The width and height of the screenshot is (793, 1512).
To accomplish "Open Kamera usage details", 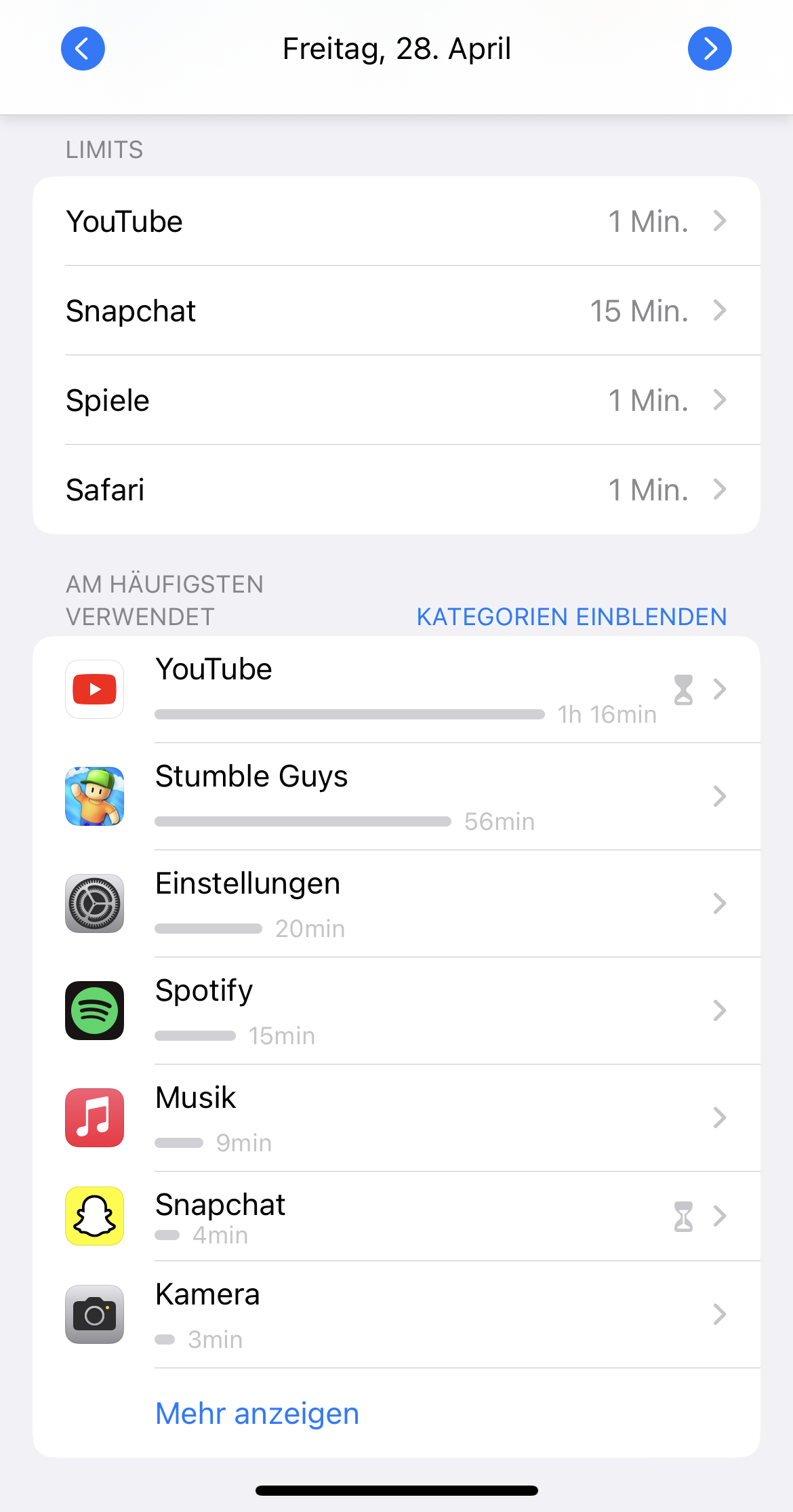I will pyautogui.click(x=396, y=1315).
